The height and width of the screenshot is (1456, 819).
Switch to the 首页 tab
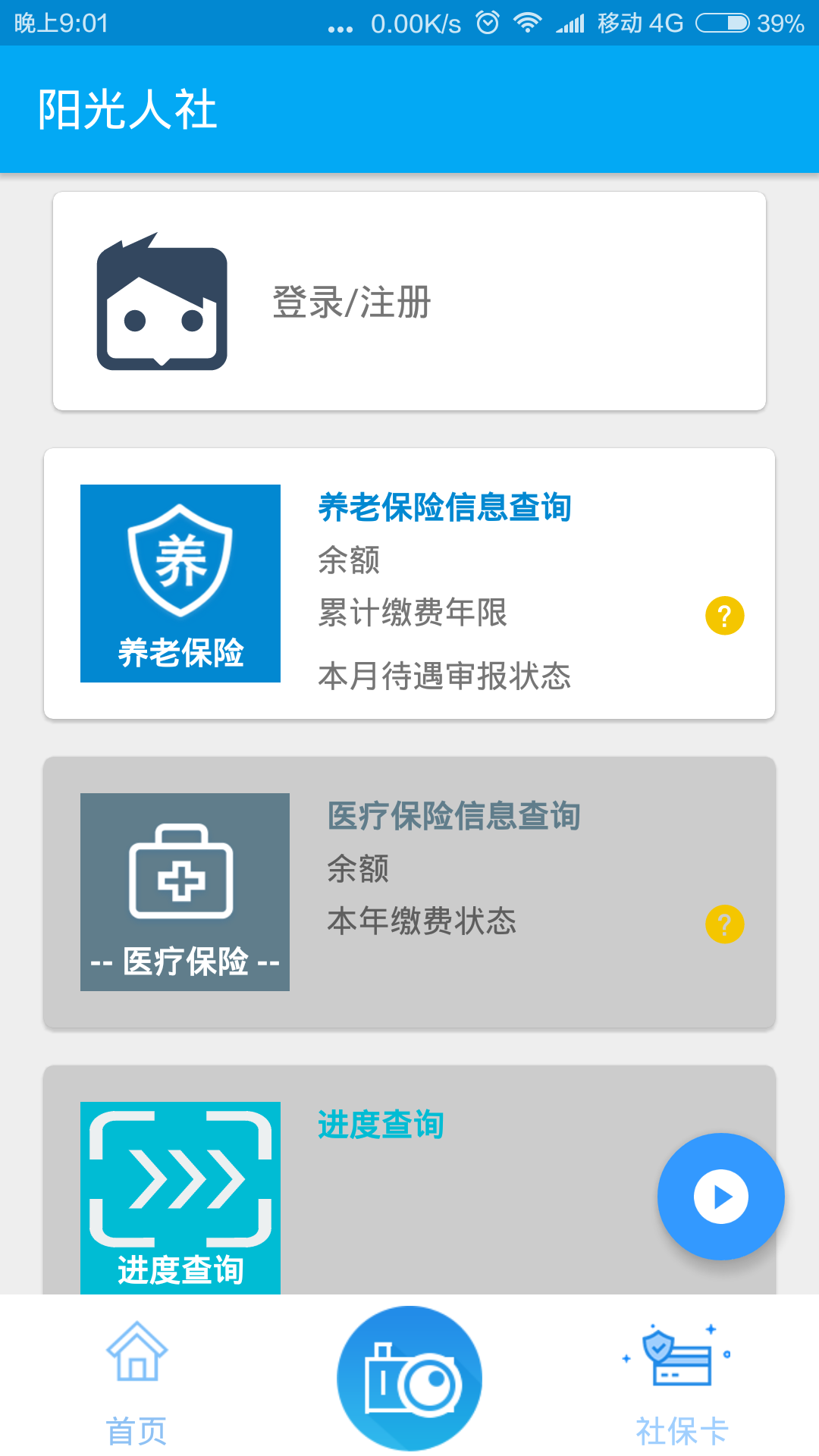click(136, 1382)
